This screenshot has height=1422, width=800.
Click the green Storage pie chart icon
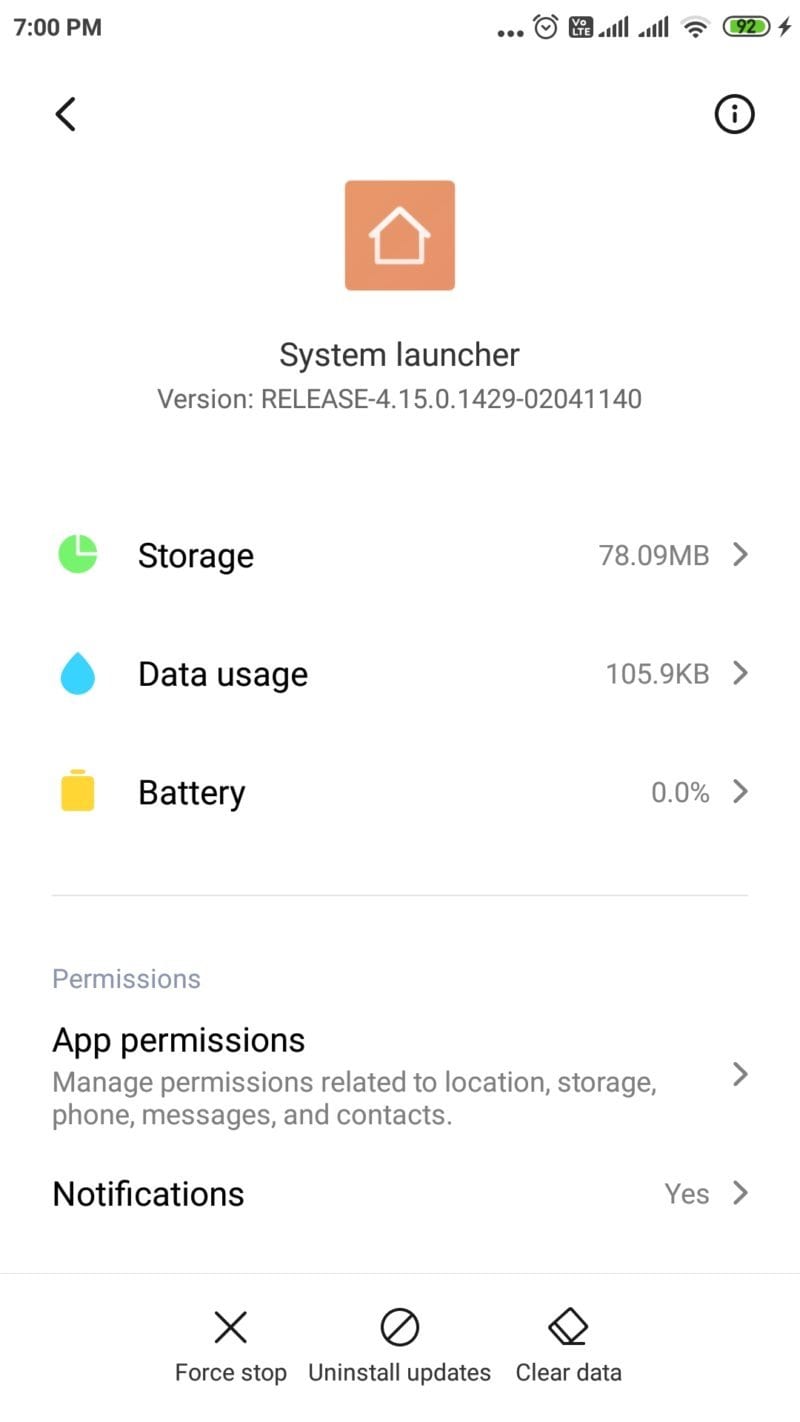tap(77, 554)
